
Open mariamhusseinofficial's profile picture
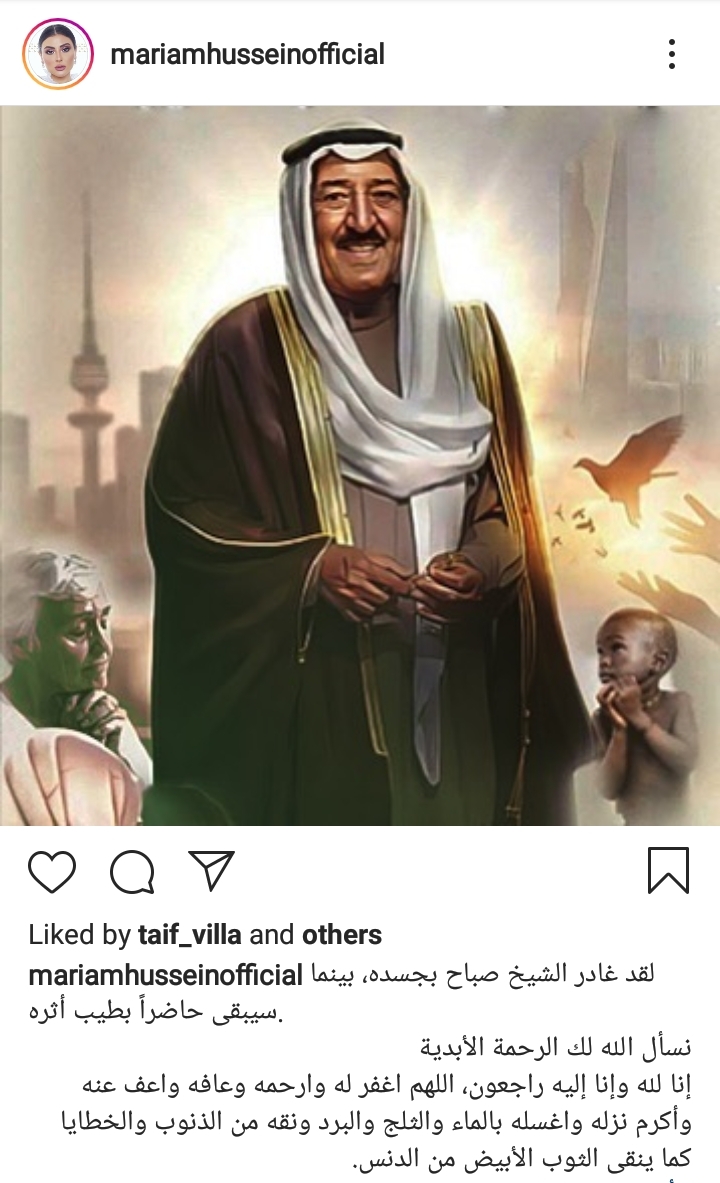[x=58, y=54]
